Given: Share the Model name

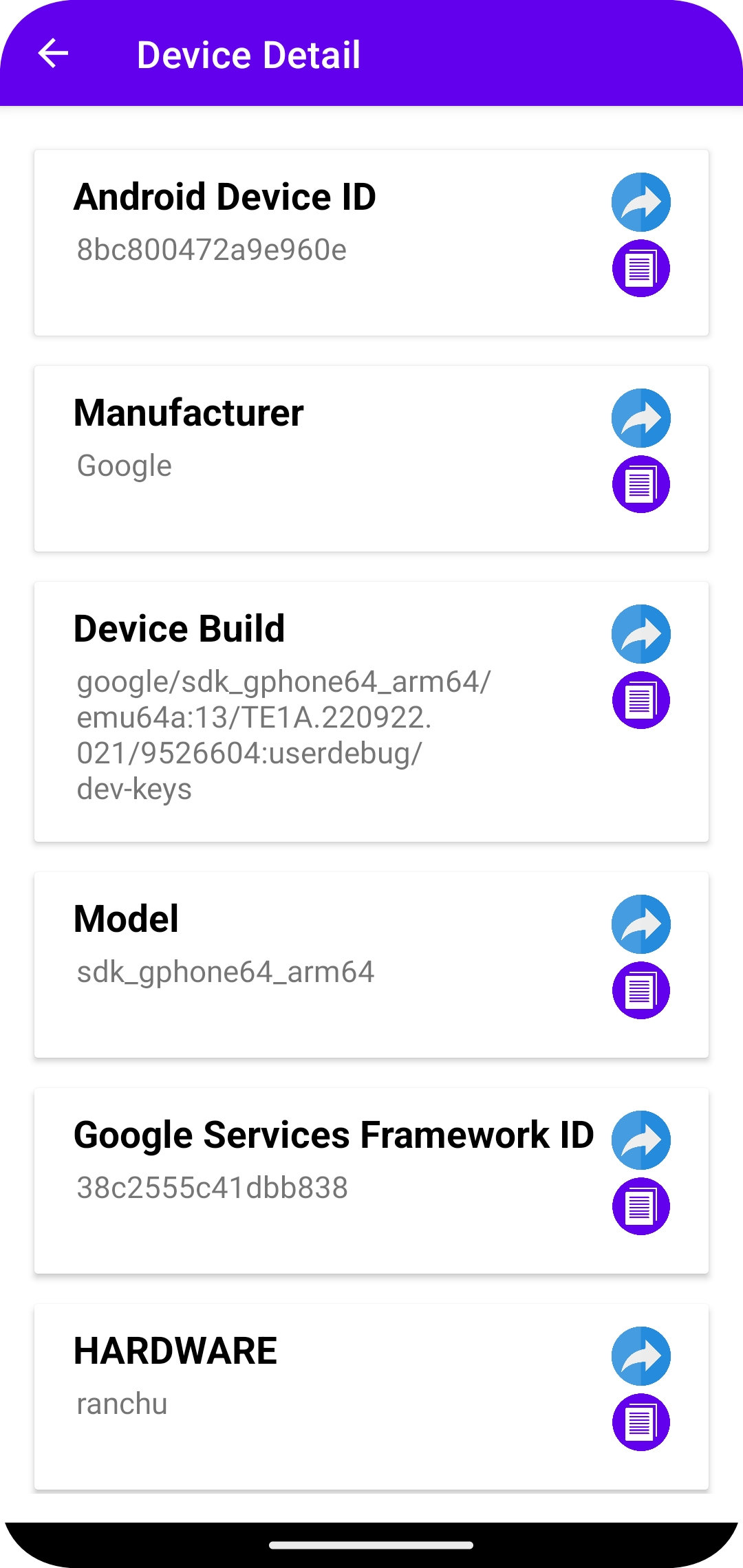Looking at the screenshot, I should click(x=641, y=924).
